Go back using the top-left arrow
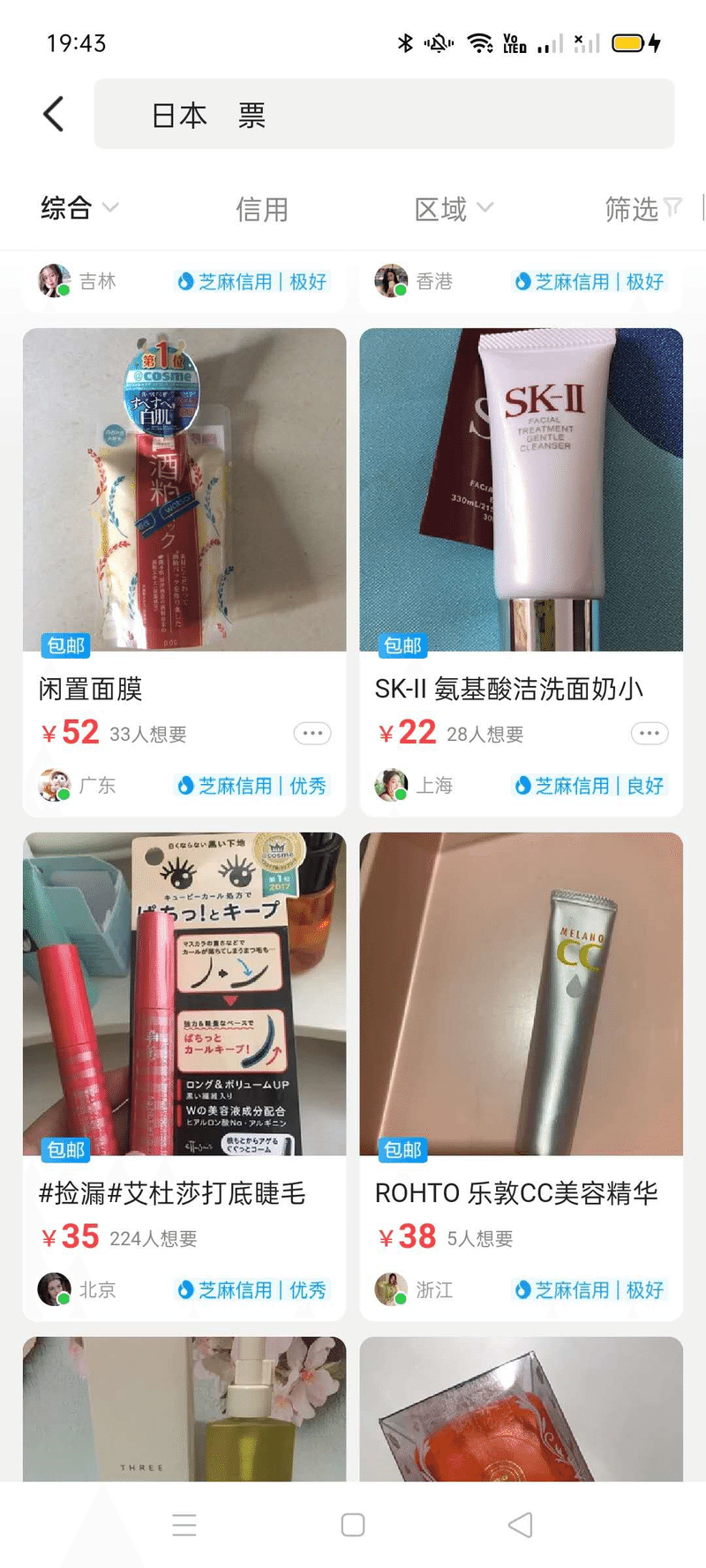This screenshot has width=706, height=1568. point(54,115)
